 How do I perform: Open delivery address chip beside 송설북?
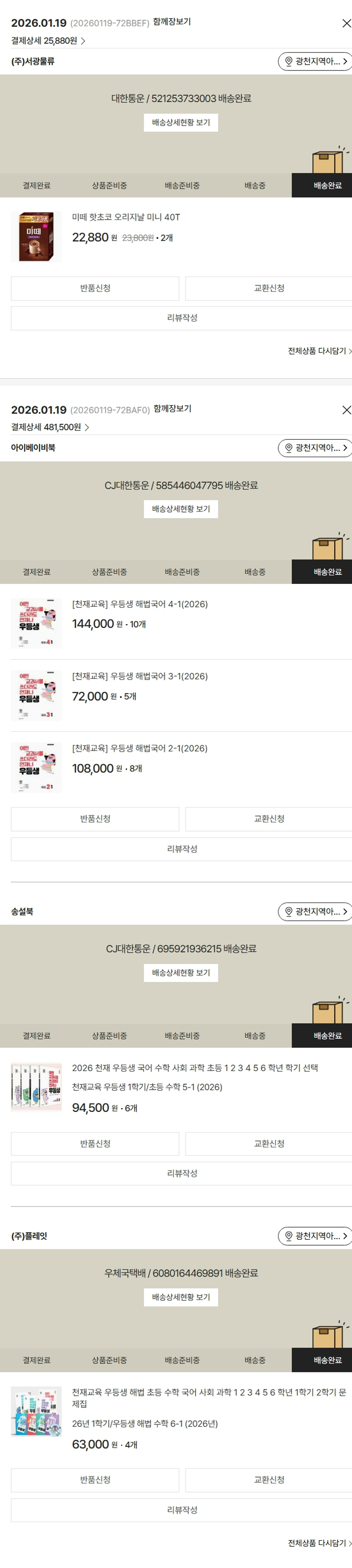coord(315,911)
